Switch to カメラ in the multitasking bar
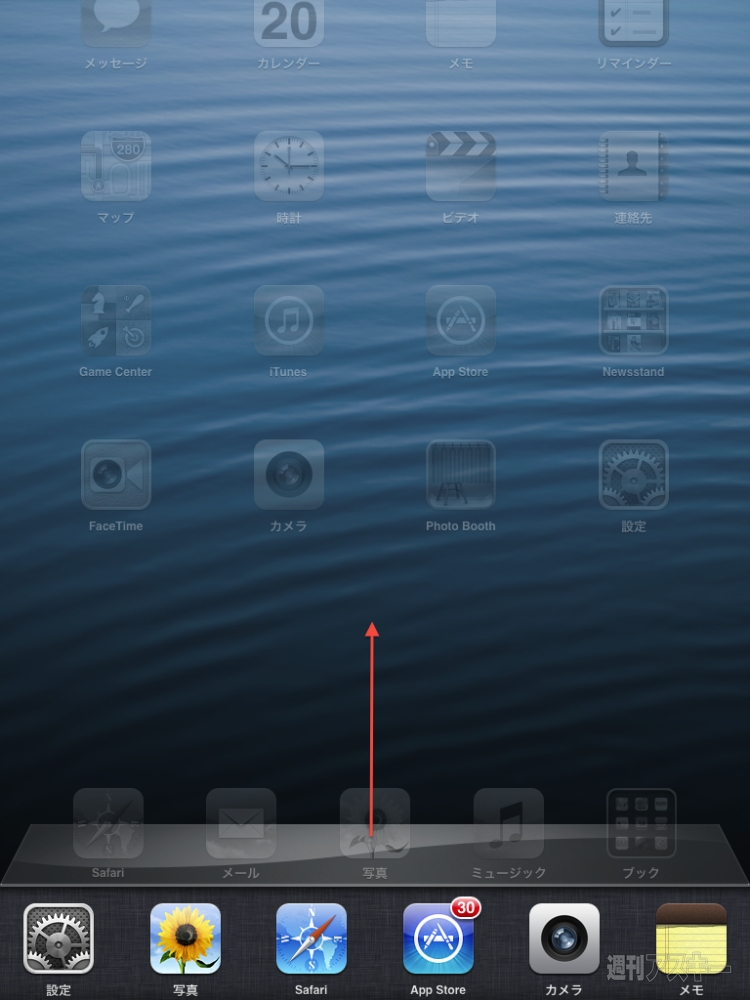750x1000 pixels. (564, 939)
